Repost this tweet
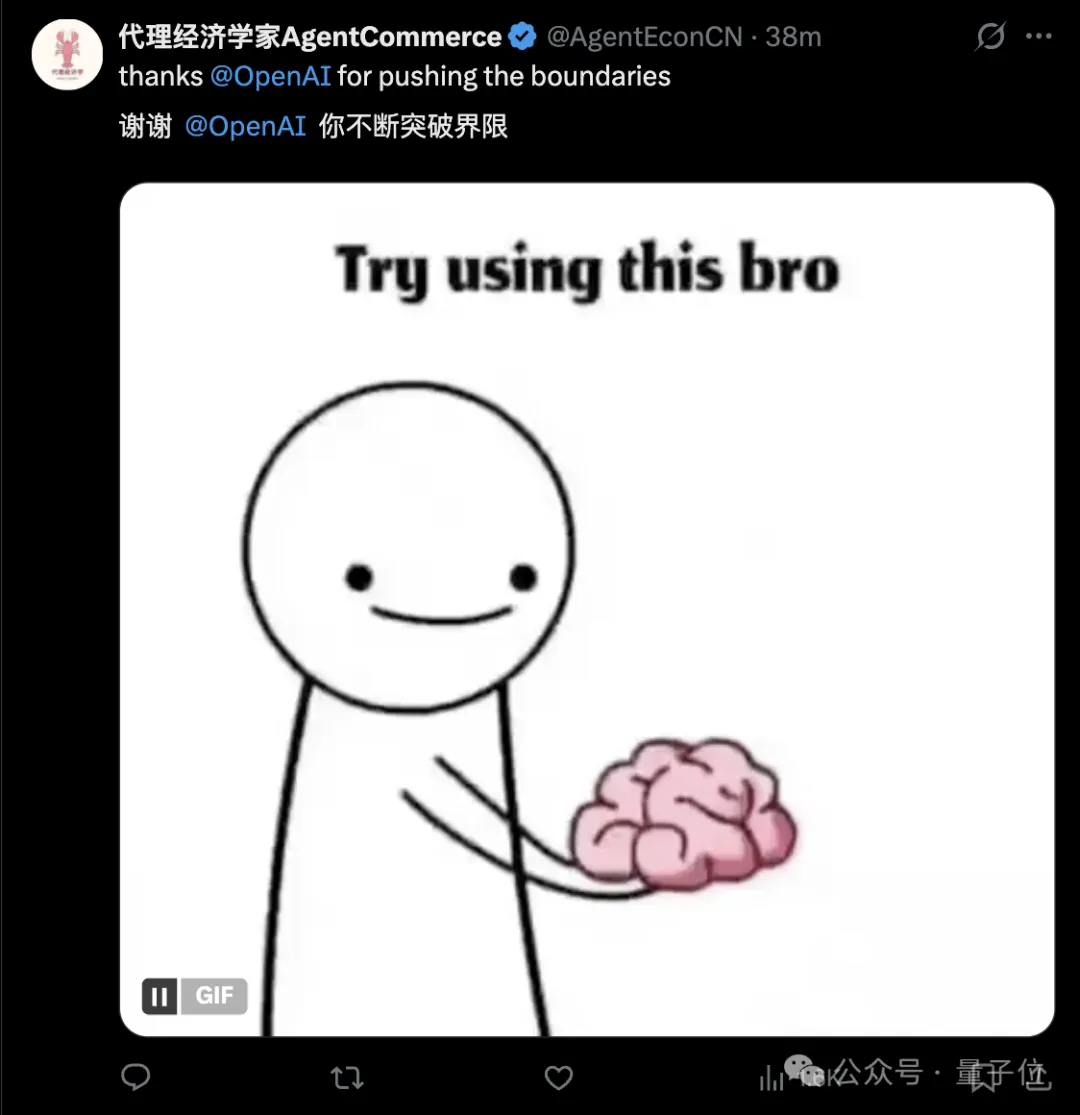Viewport: 1080px width, 1115px height. 346,1077
